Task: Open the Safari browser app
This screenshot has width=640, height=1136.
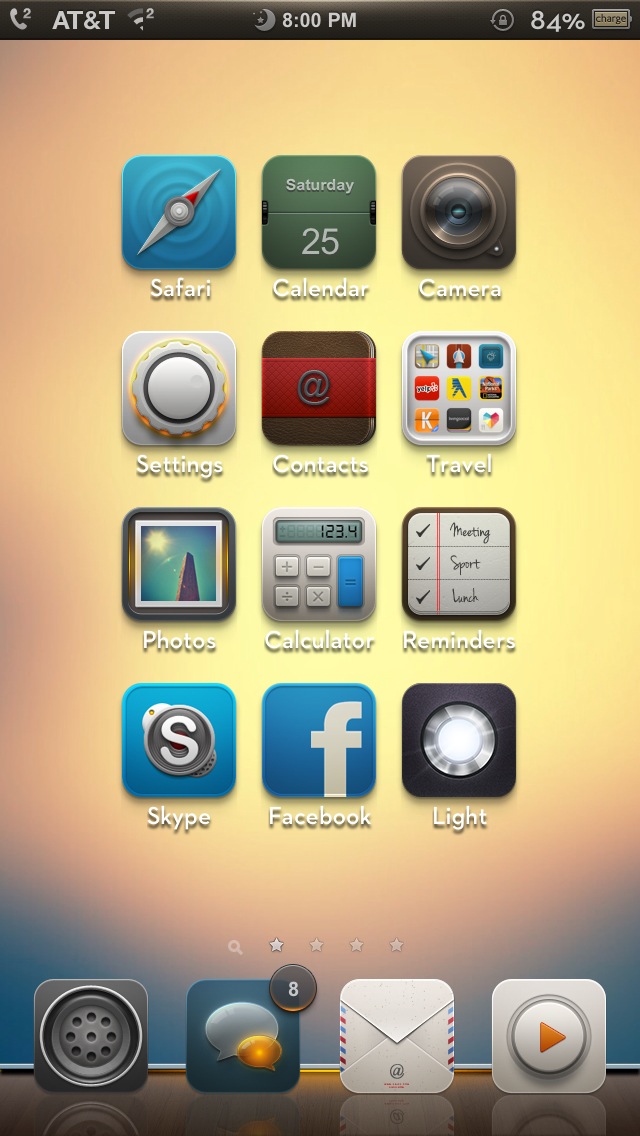Action: (x=179, y=212)
